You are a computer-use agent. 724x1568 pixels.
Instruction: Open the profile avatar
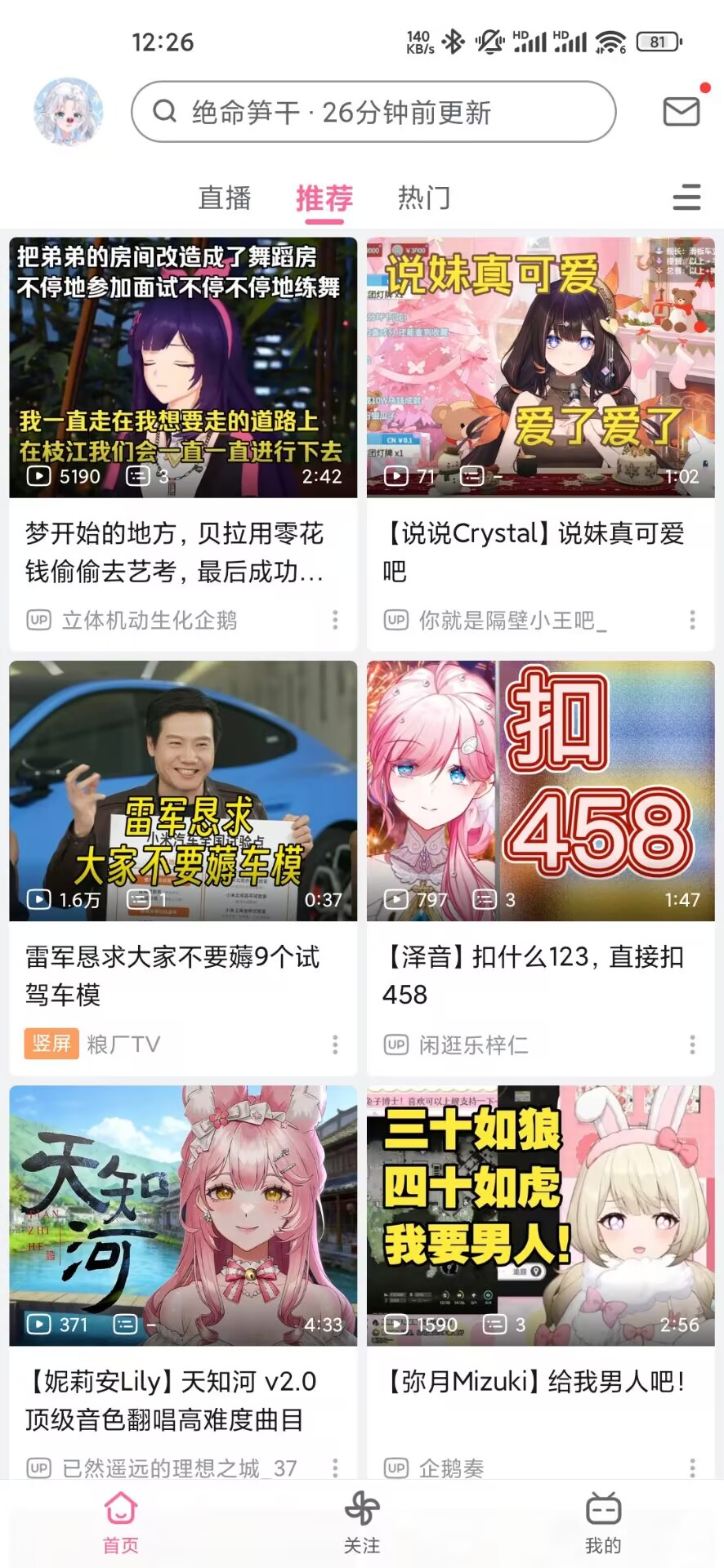[69, 112]
